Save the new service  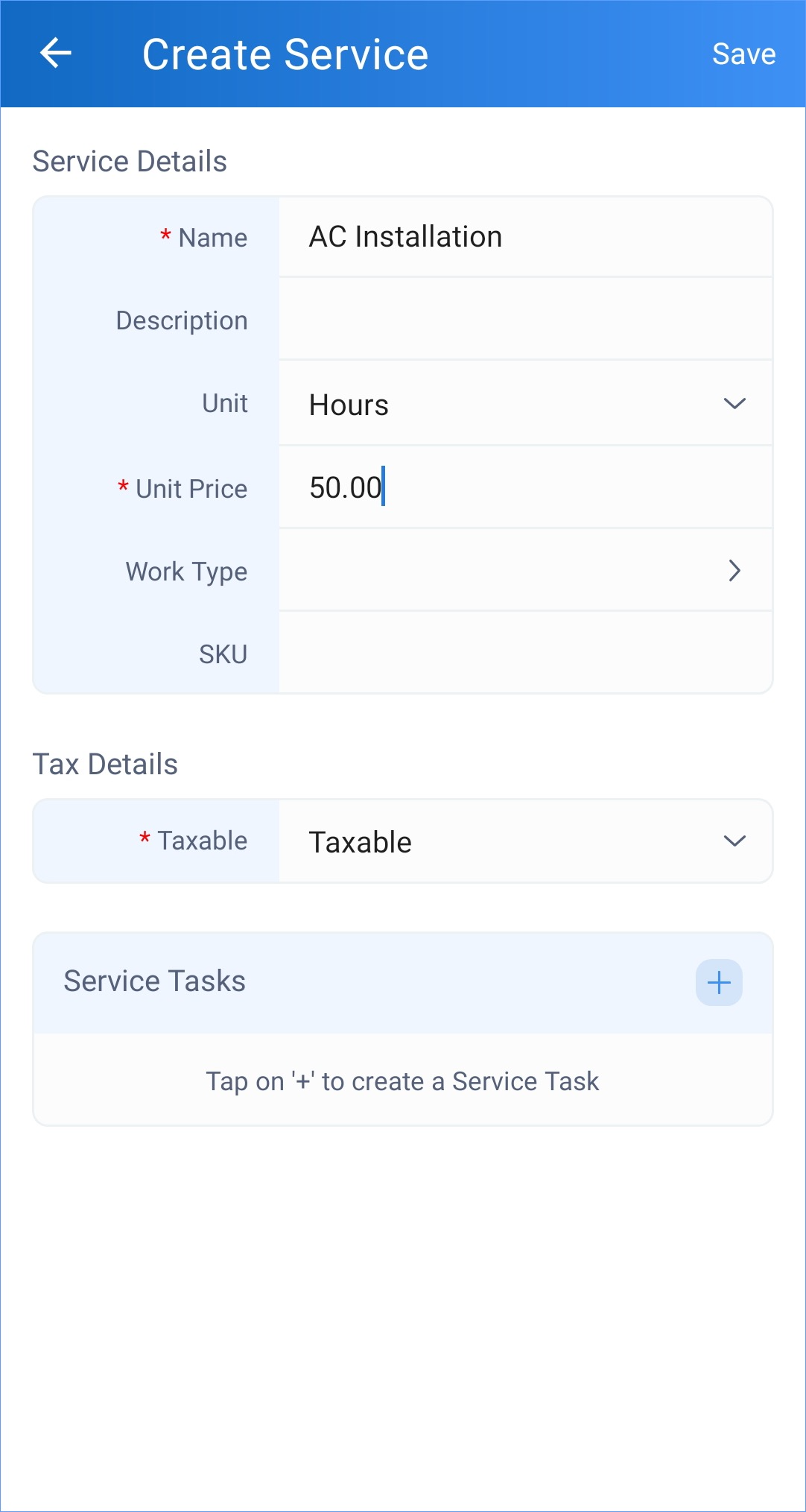click(743, 54)
